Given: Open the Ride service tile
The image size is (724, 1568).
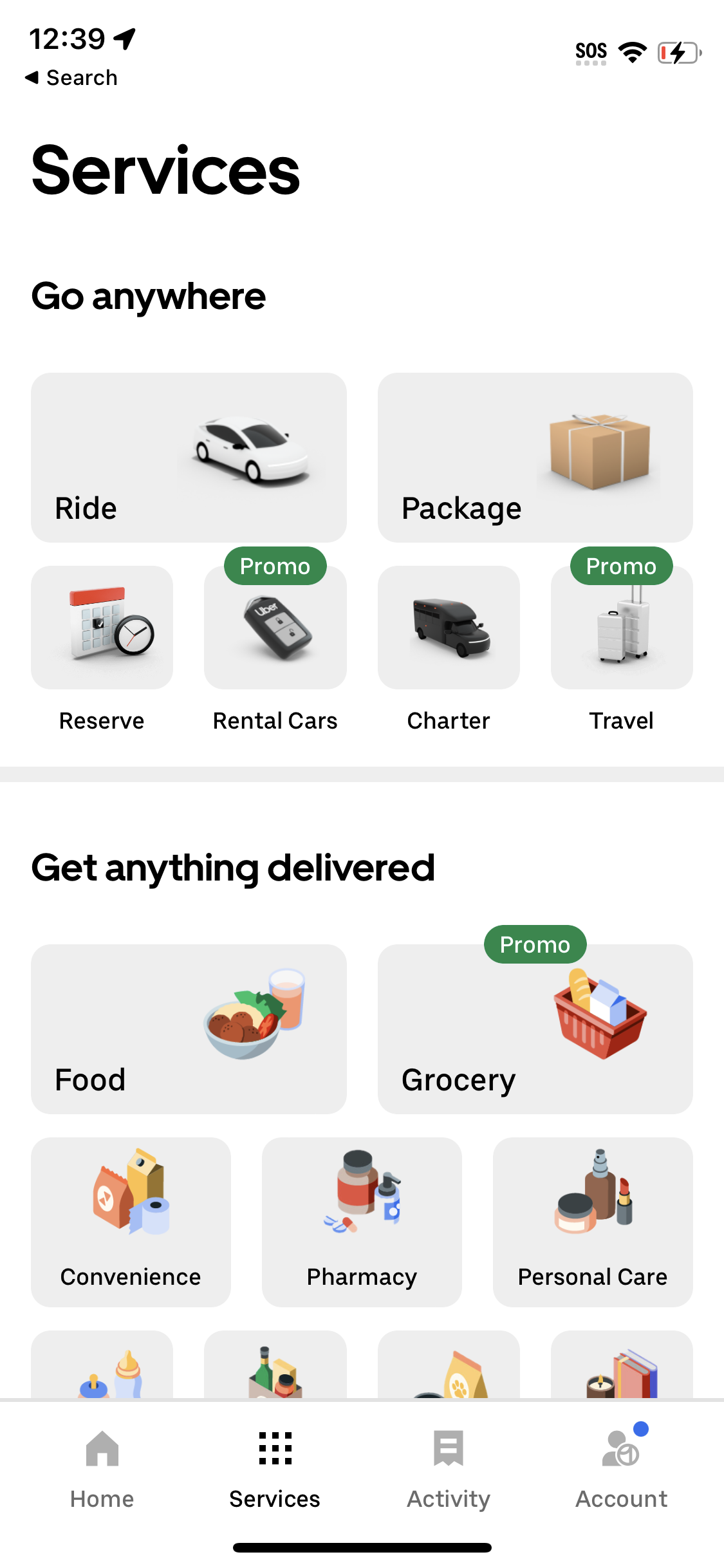Looking at the screenshot, I should (188, 457).
